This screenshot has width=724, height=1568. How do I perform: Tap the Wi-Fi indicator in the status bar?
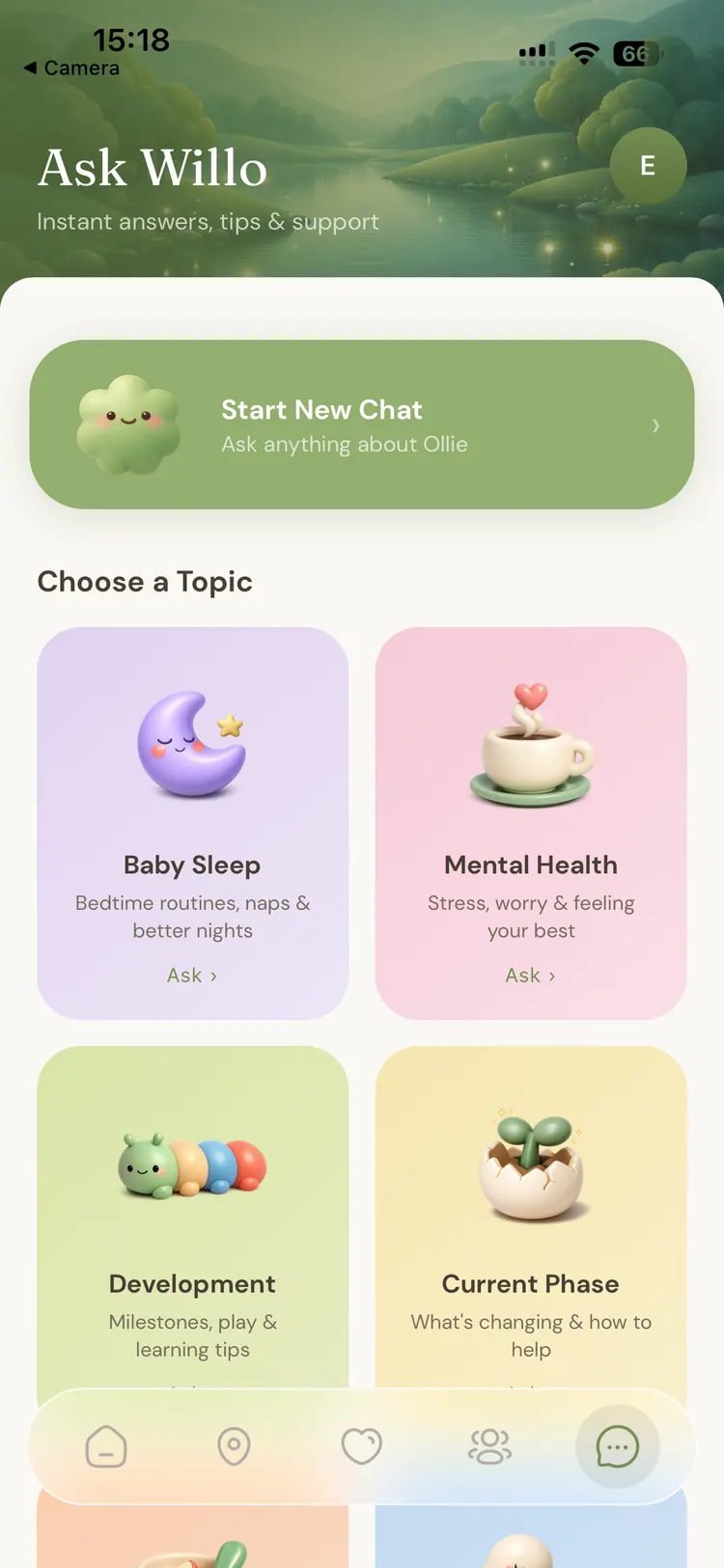pos(585,53)
